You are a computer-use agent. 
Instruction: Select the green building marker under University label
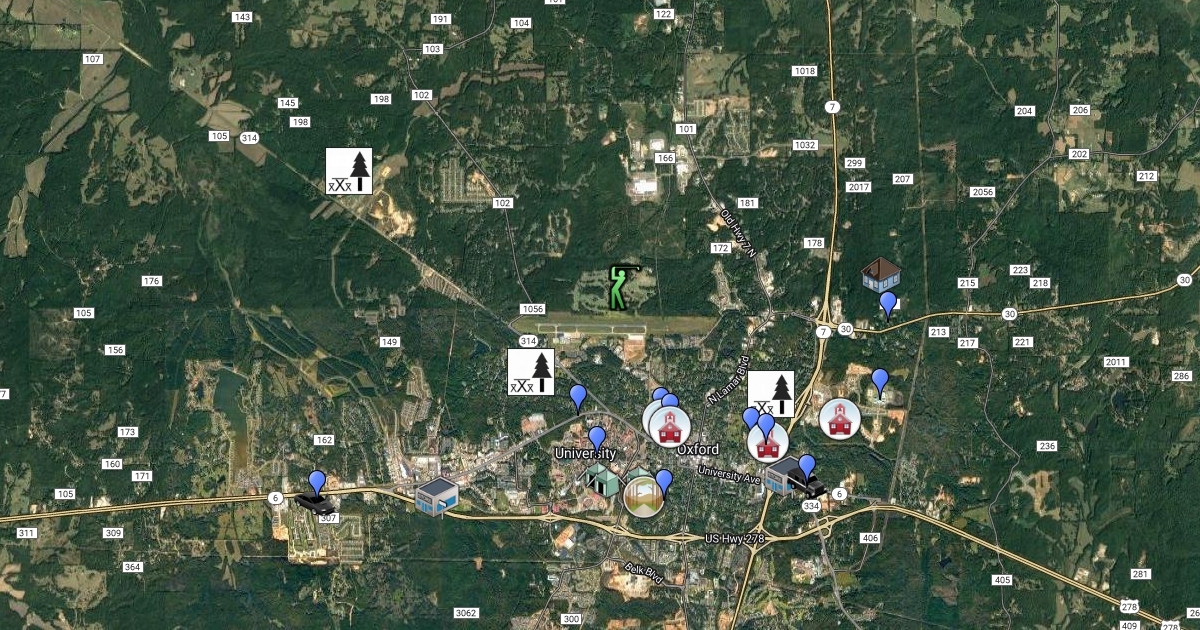[x=602, y=479]
